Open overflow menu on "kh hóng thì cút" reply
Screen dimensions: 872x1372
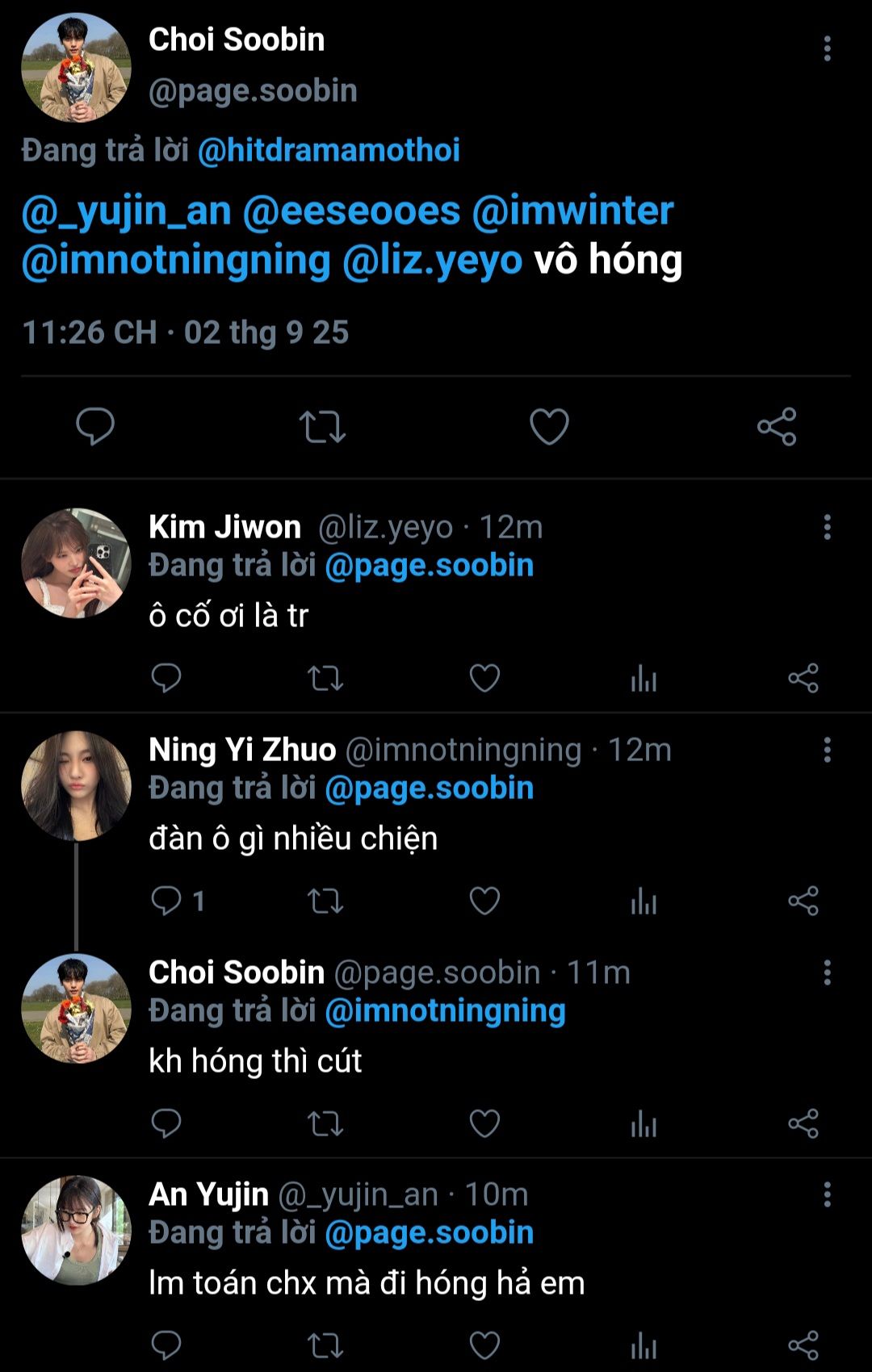click(827, 973)
